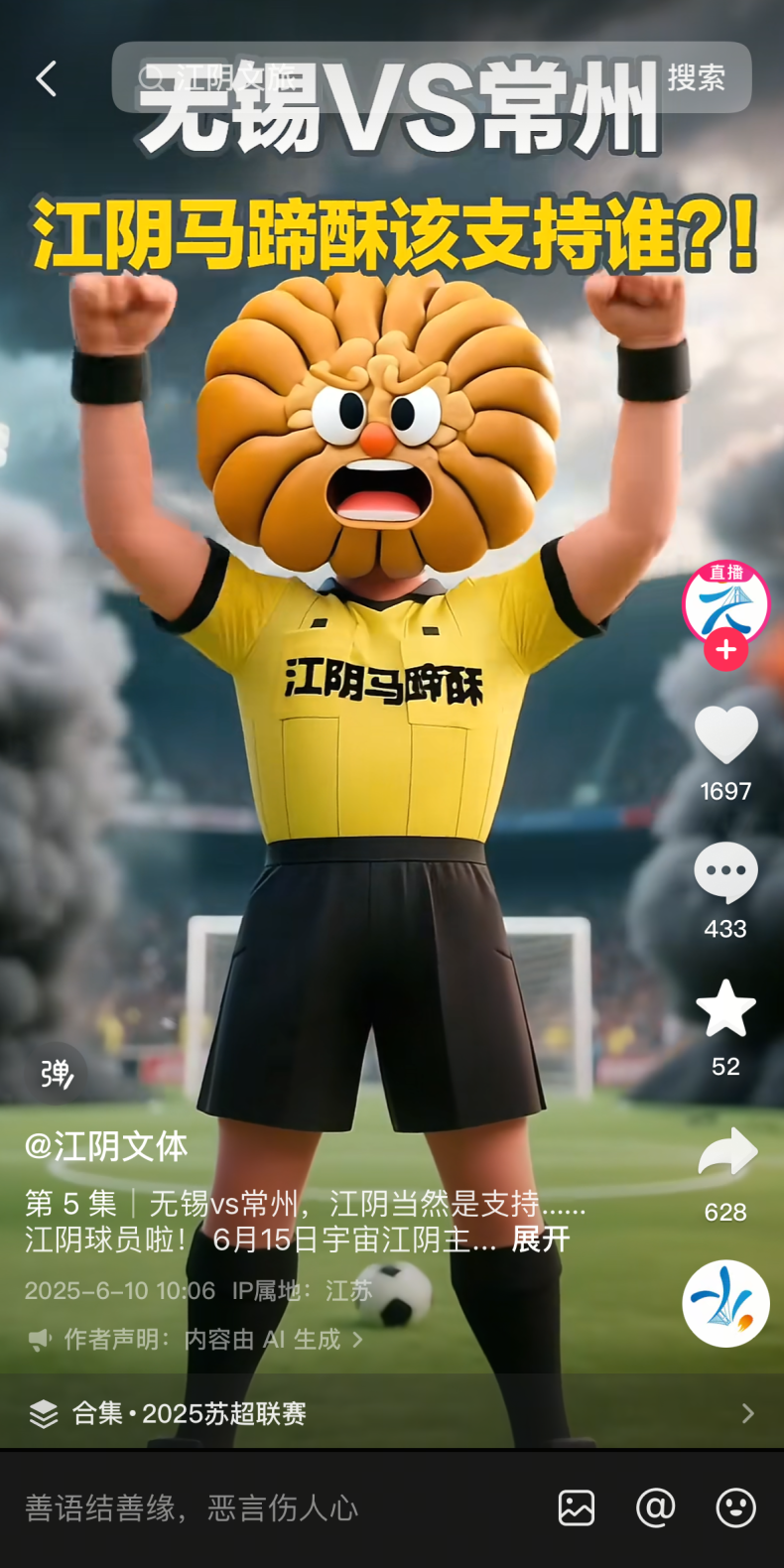
Task: Open the spinning music disc
Action: pyautogui.click(x=725, y=1304)
